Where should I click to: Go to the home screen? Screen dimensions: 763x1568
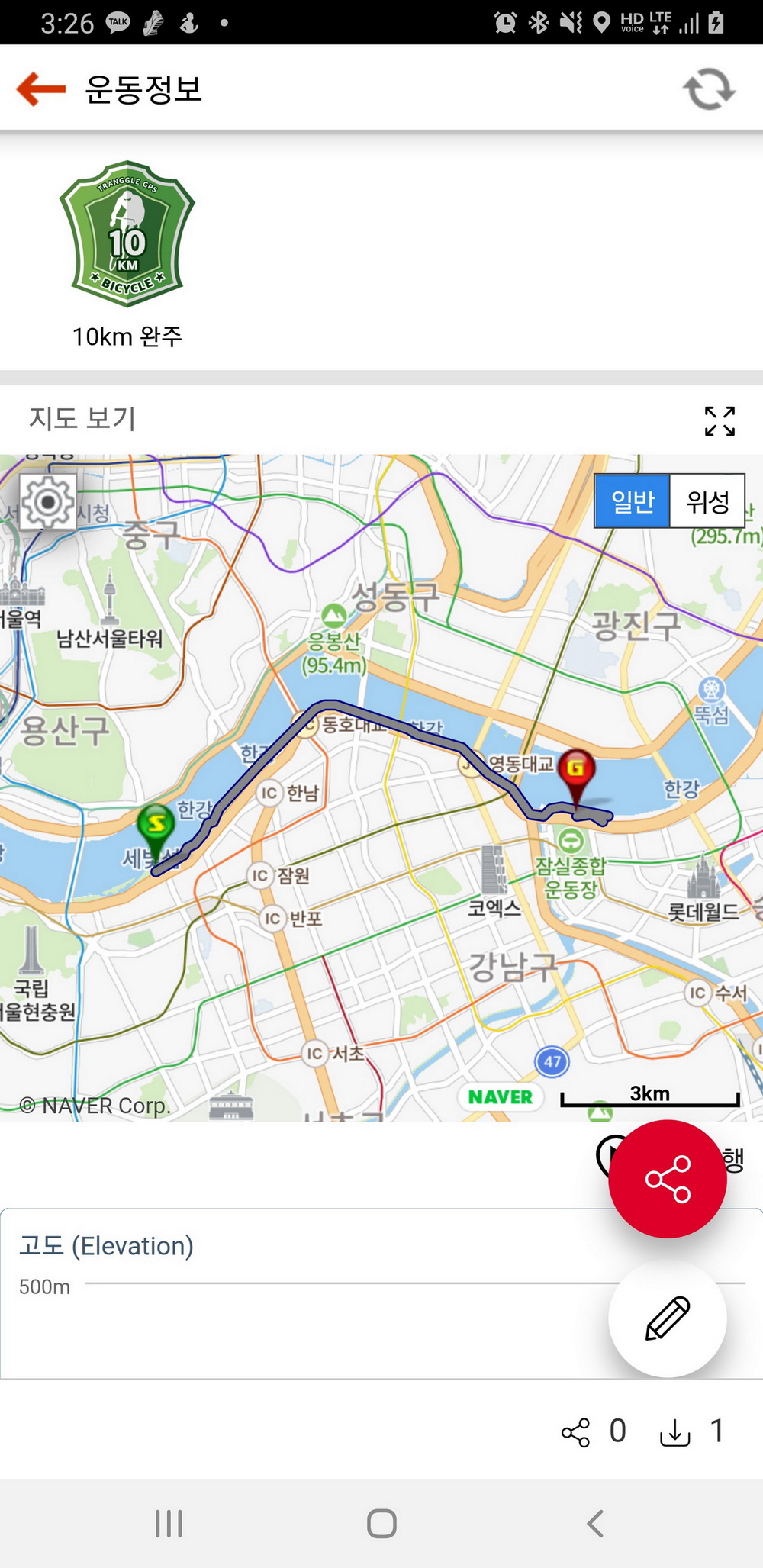pyautogui.click(x=381, y=1524)
